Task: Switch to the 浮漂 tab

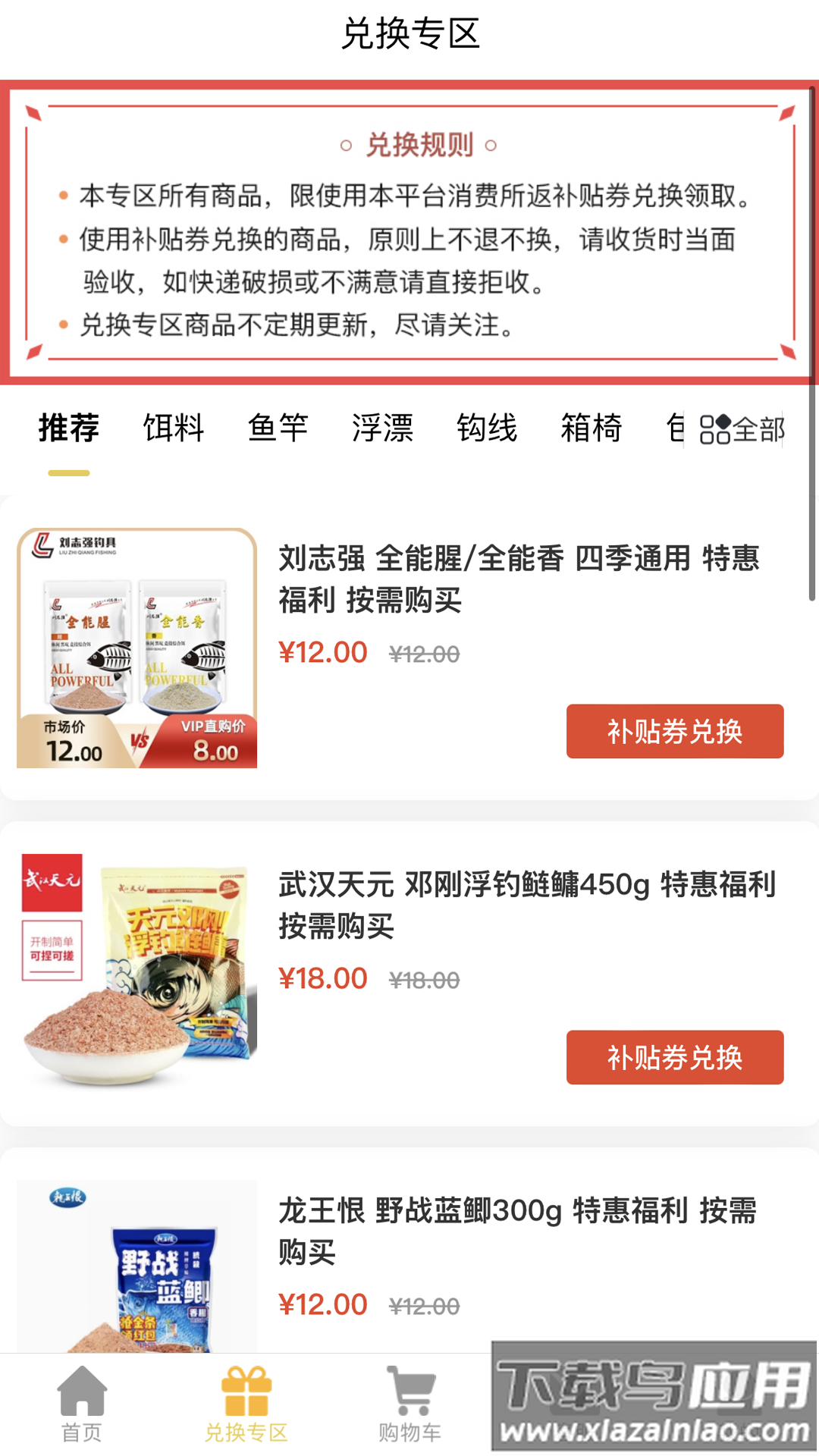Action: click(382, 428)
